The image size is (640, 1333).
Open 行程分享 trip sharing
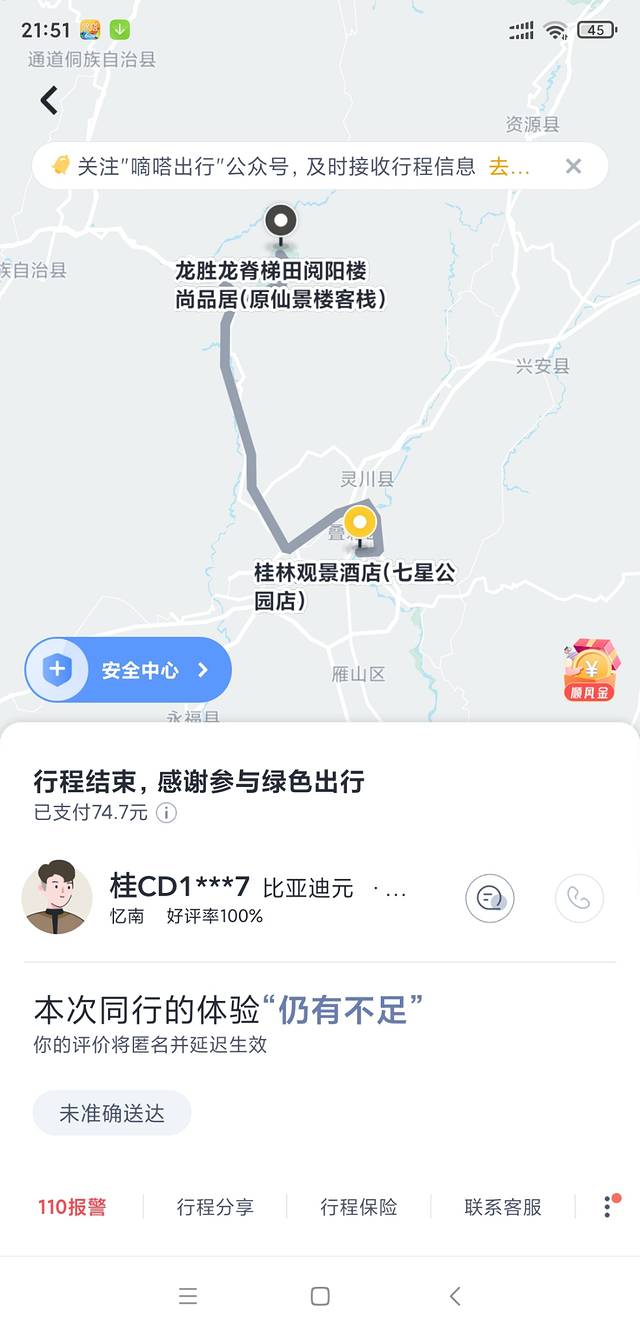click(215, 1207)
